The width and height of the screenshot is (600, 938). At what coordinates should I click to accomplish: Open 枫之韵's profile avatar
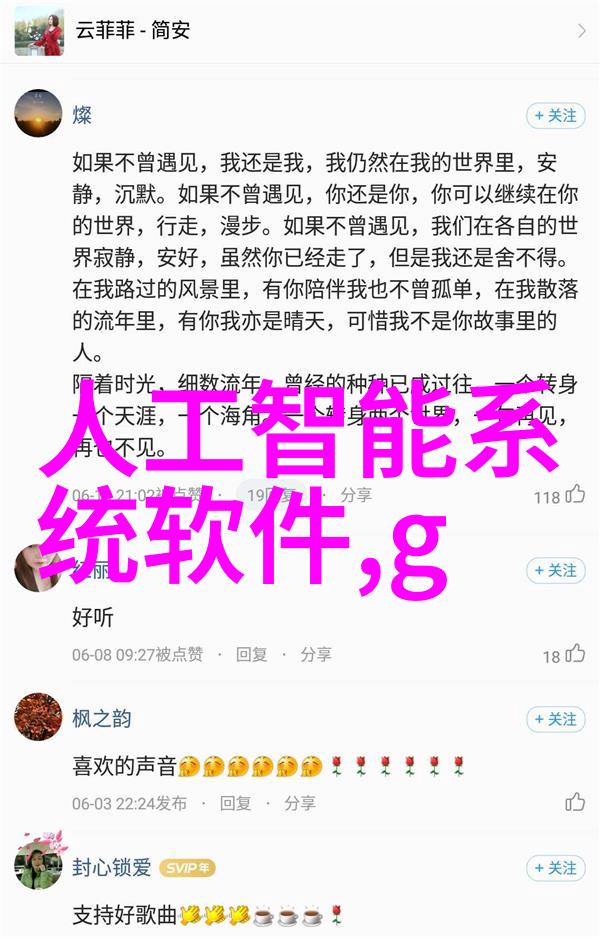[x=38, y=717]
